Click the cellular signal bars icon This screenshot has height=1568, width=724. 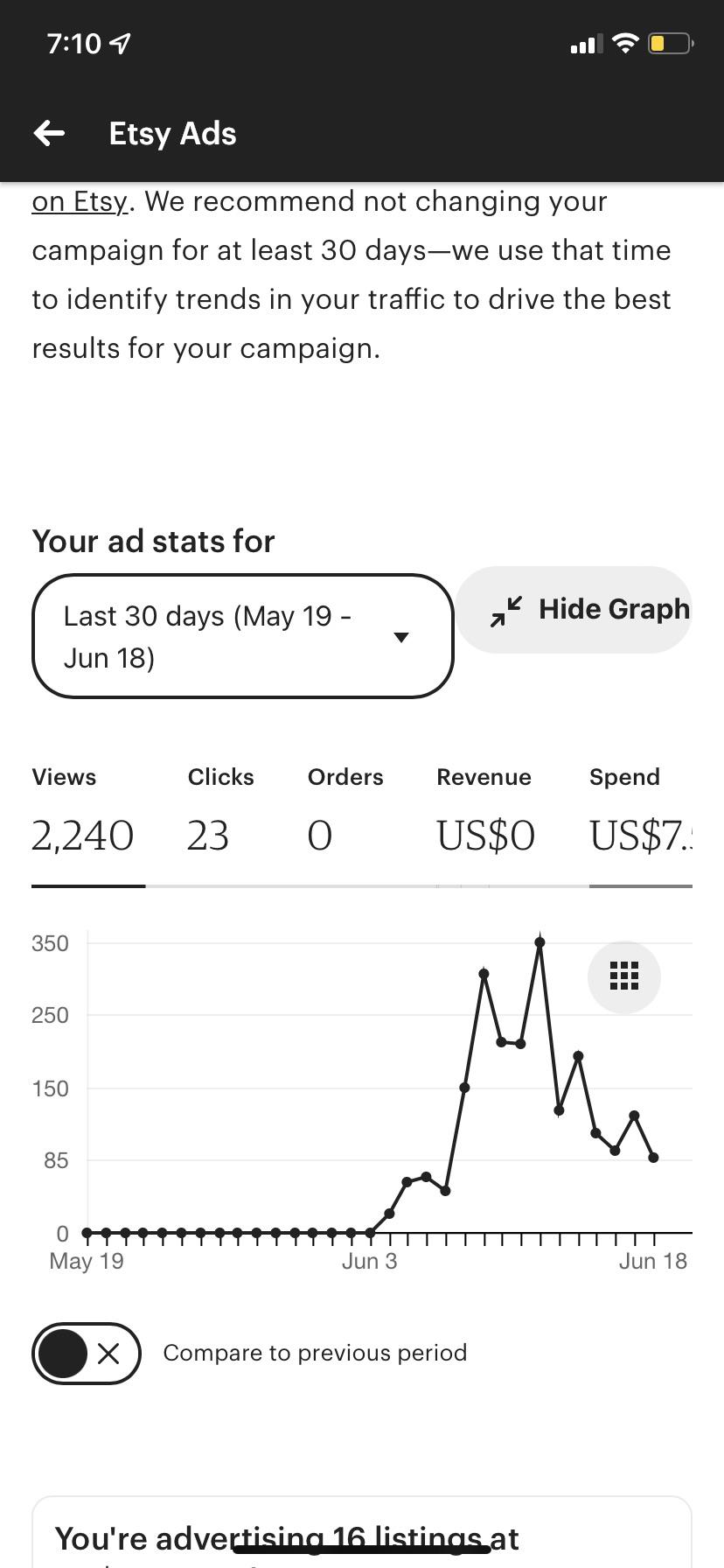pos(586,43)
